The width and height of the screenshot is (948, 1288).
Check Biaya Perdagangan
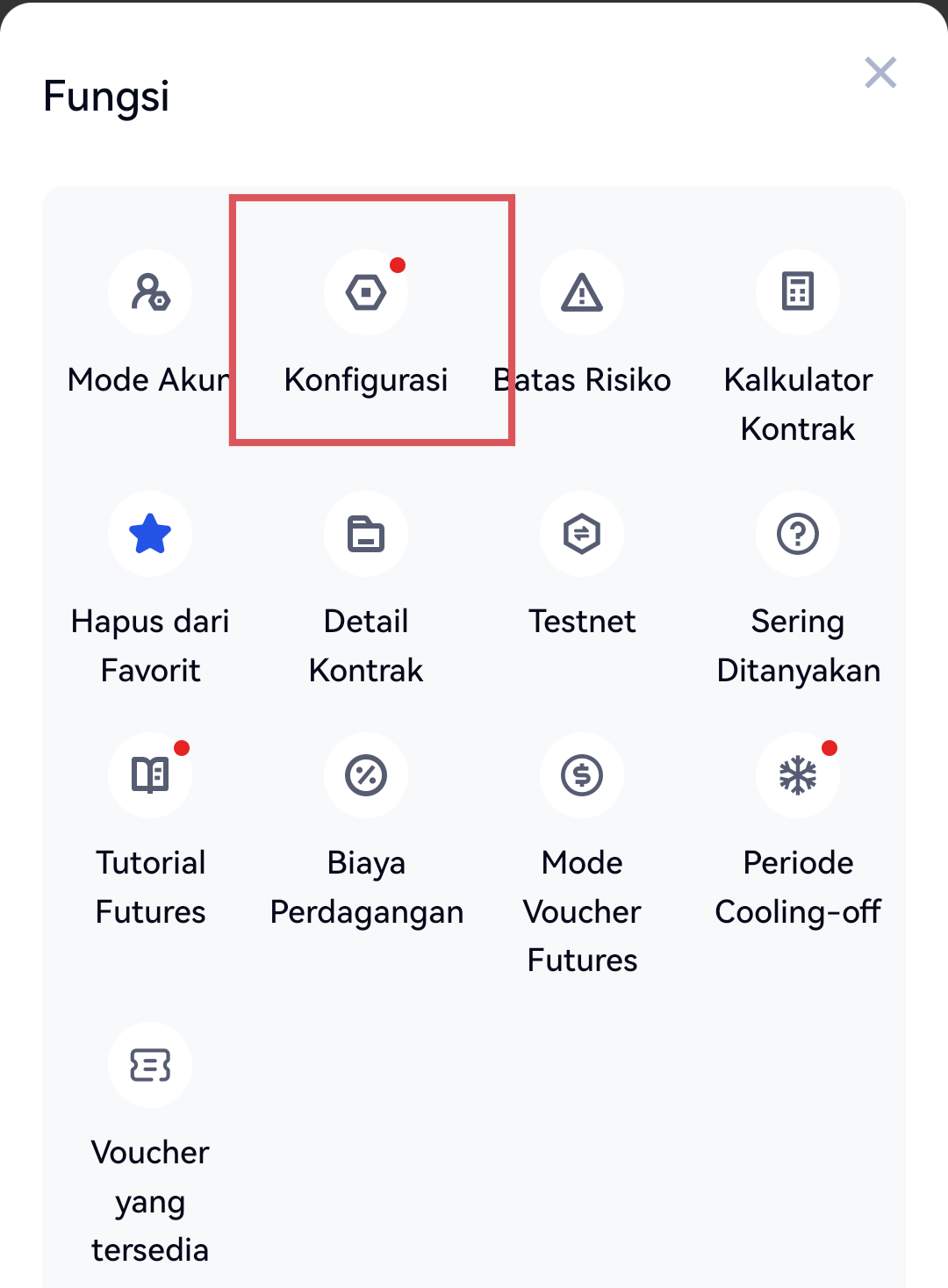click(366, 776)
